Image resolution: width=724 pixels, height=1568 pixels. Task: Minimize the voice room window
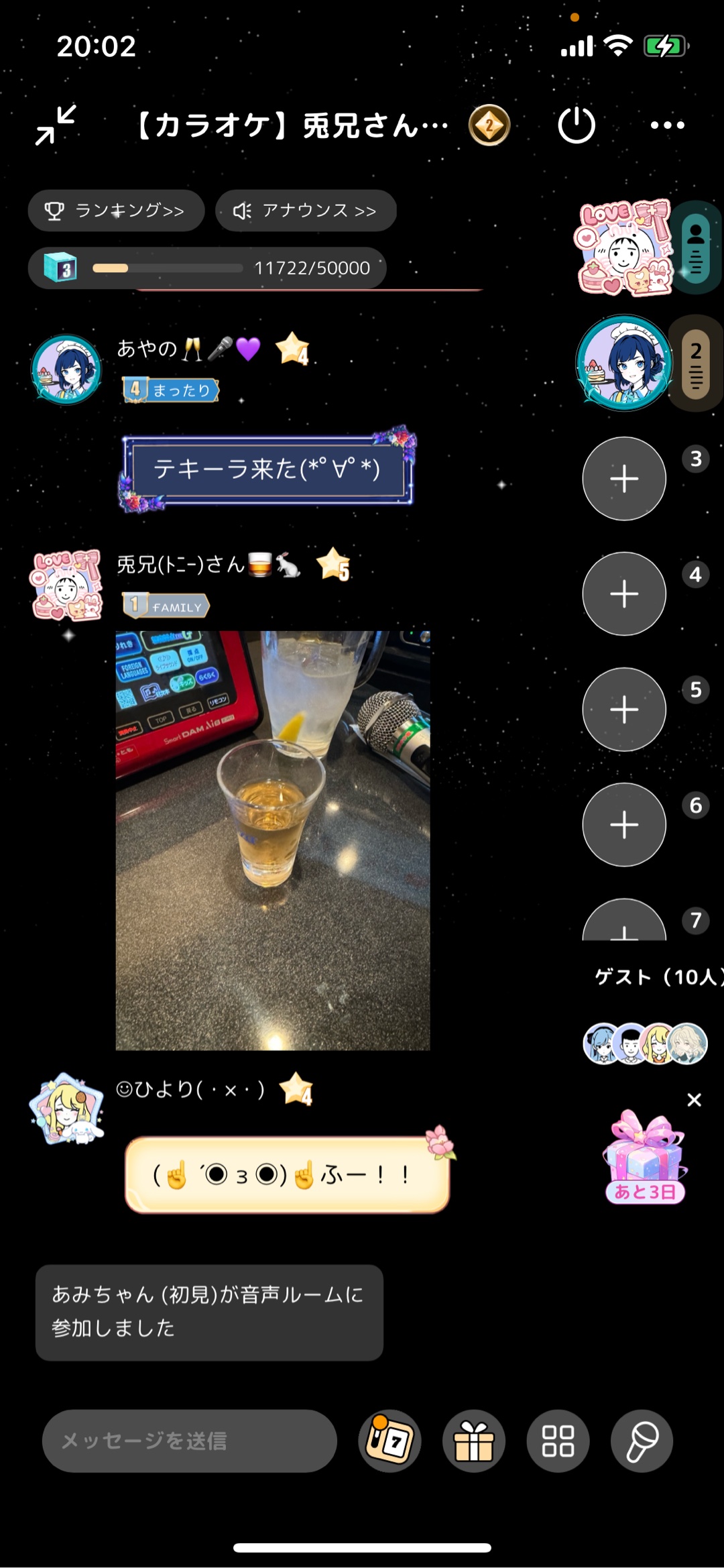coord(56,125)
